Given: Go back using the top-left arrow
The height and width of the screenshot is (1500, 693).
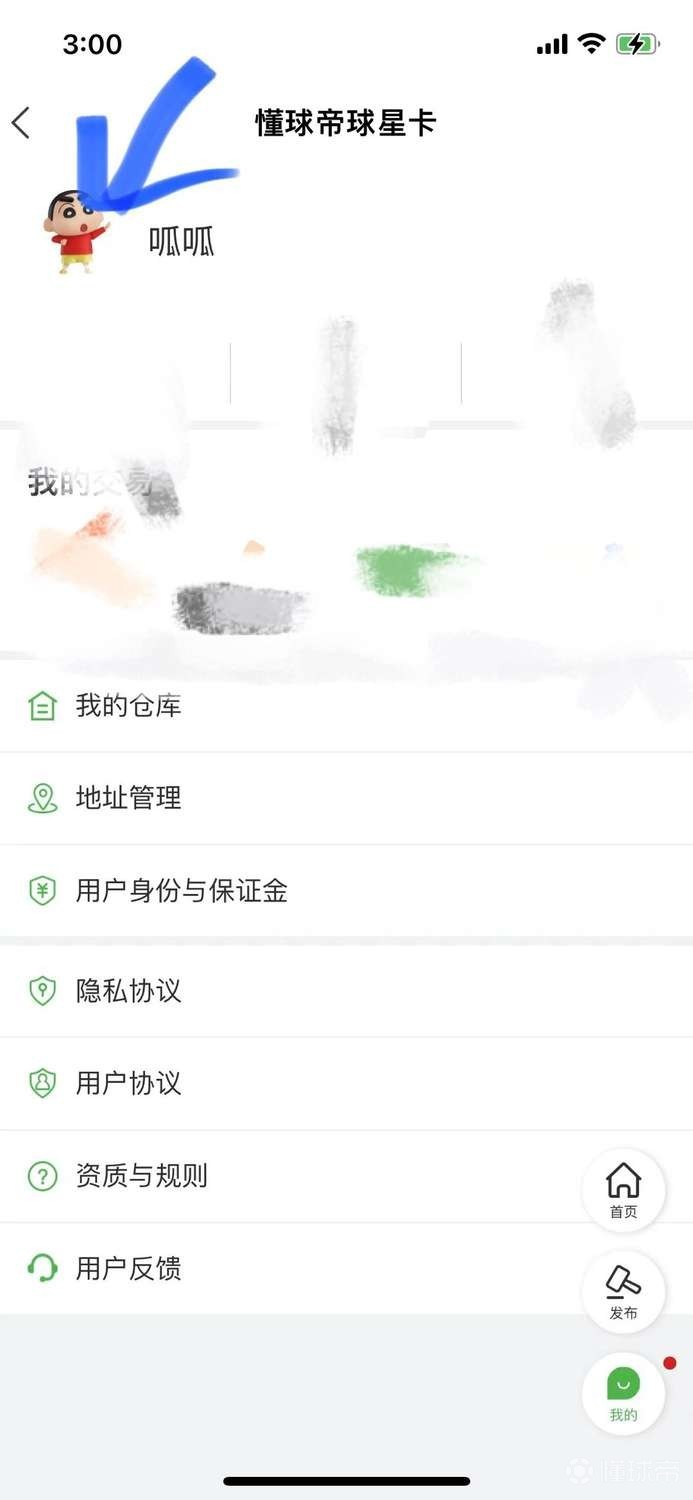Looking at the screenshot, I should click(21, 123).
